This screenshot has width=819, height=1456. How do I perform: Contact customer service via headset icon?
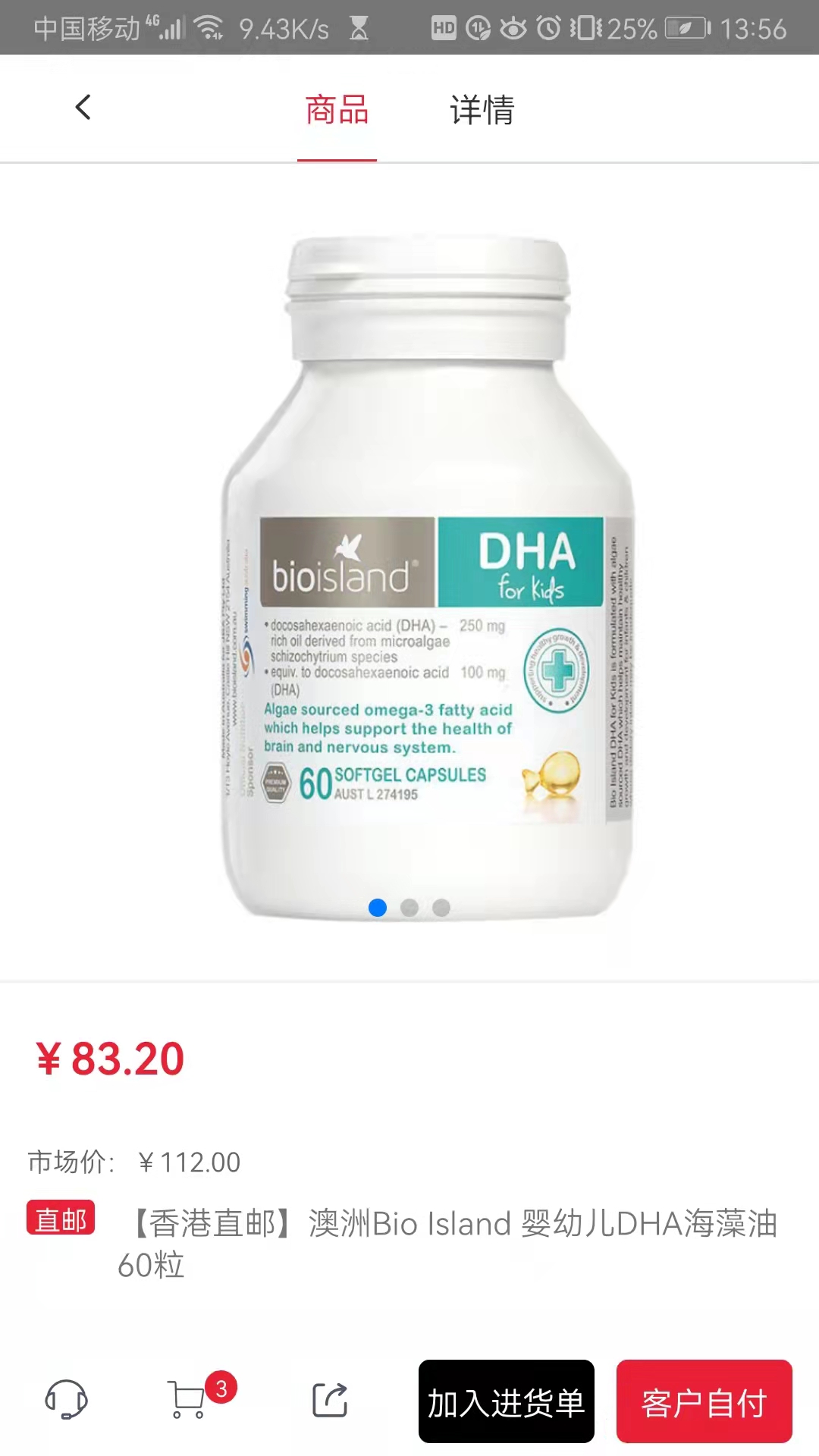pyautogui.click(x=67, y=1400)
